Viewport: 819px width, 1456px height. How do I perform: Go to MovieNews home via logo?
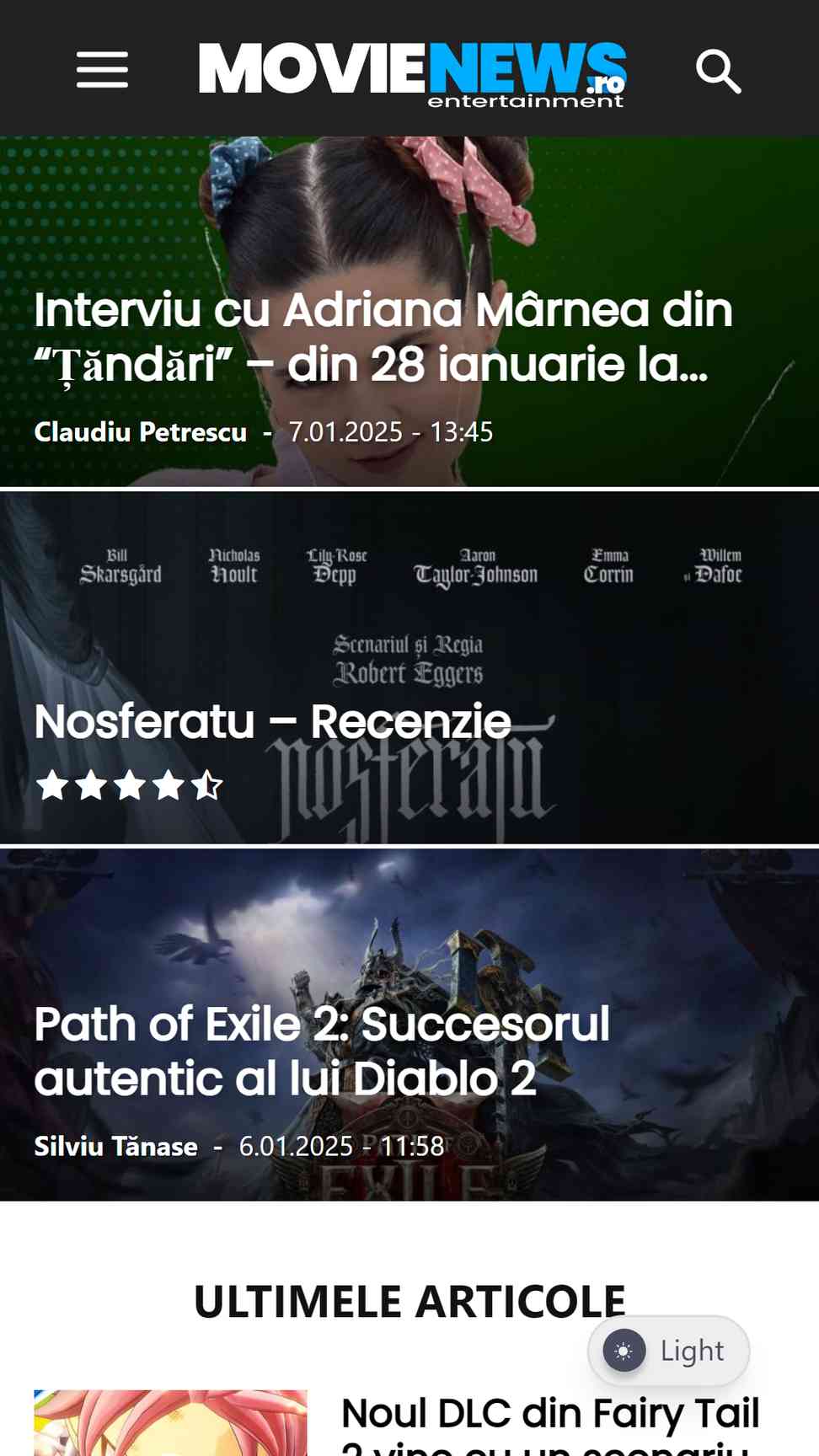click(x=413, y=75)
